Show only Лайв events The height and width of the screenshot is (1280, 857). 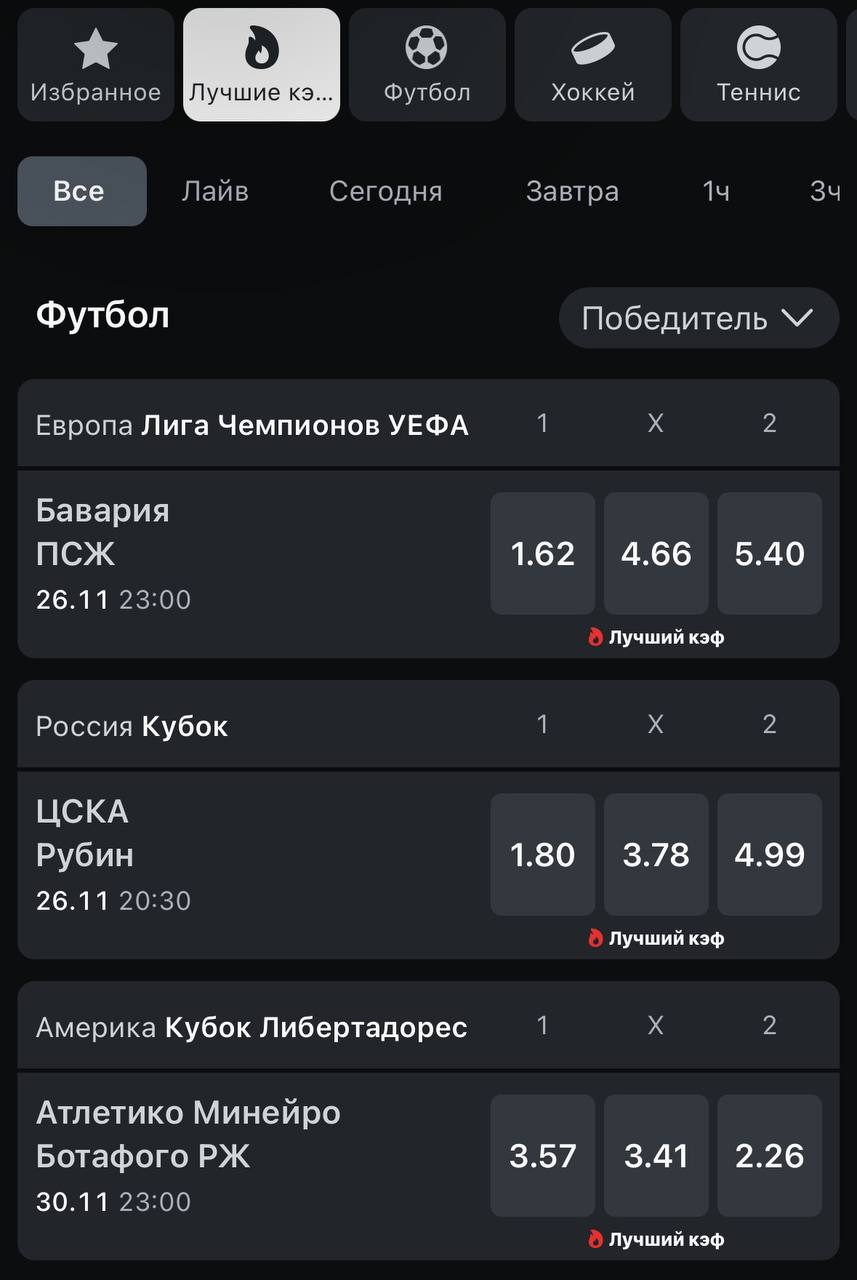pos(215,191)
